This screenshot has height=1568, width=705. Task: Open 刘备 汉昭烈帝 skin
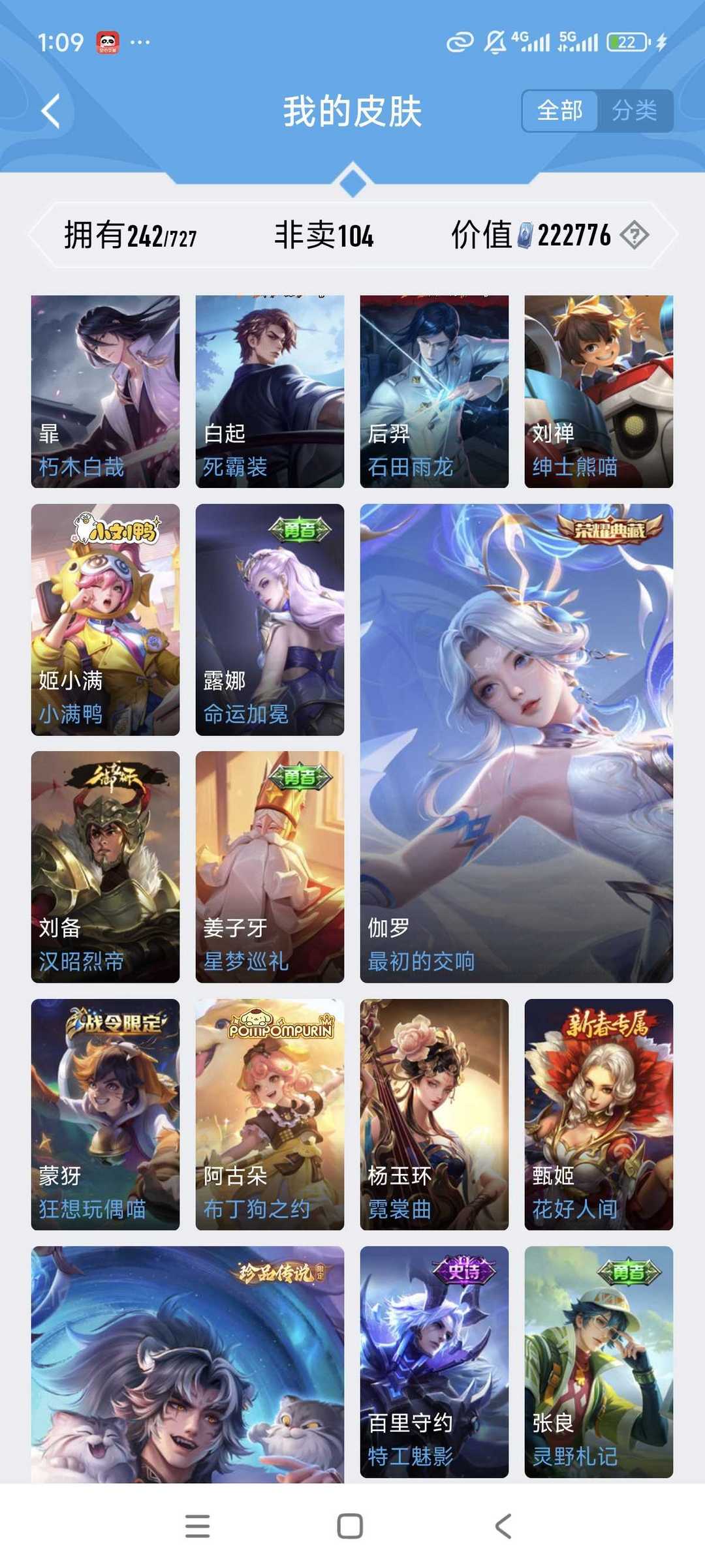click(105, 867)
